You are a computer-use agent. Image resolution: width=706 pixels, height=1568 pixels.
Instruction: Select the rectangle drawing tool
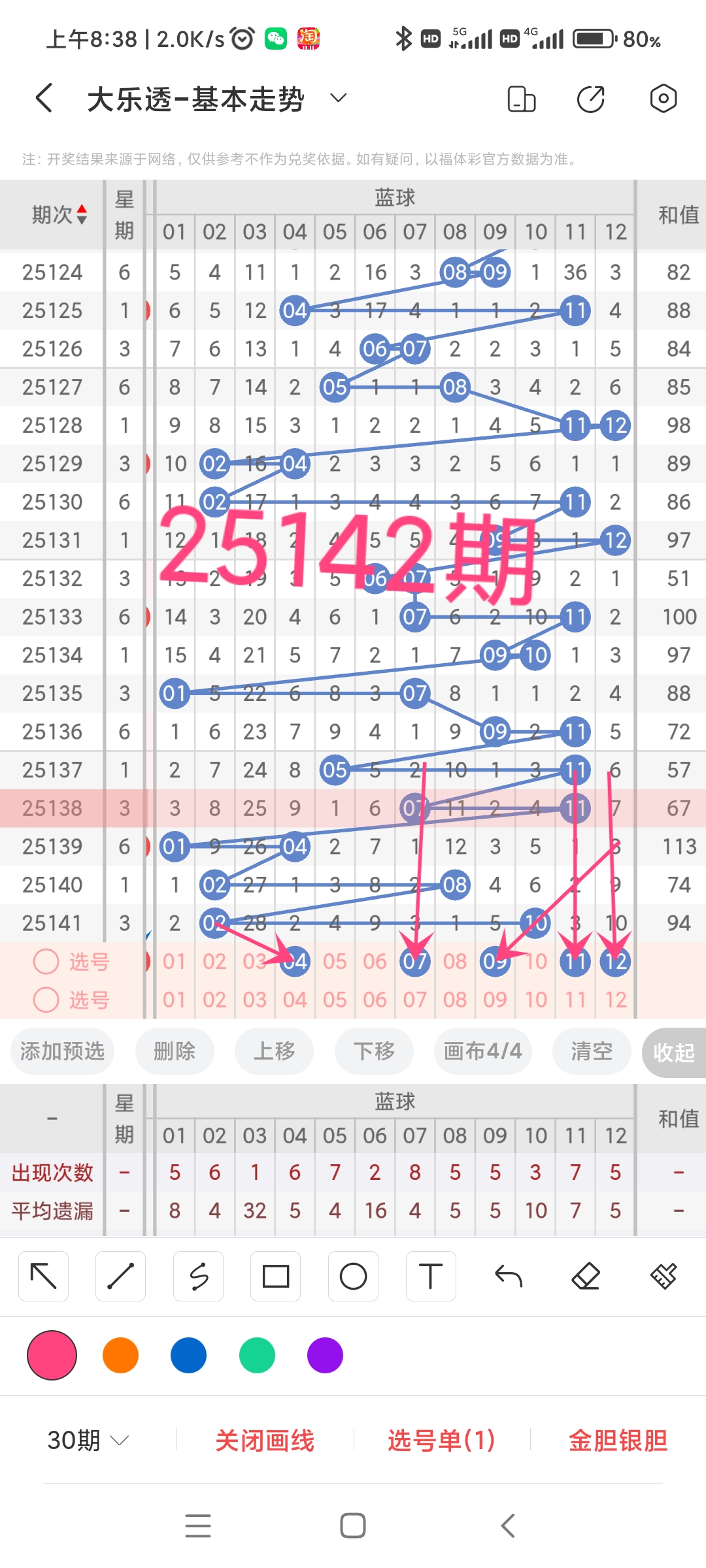[x=276, y=1275]
